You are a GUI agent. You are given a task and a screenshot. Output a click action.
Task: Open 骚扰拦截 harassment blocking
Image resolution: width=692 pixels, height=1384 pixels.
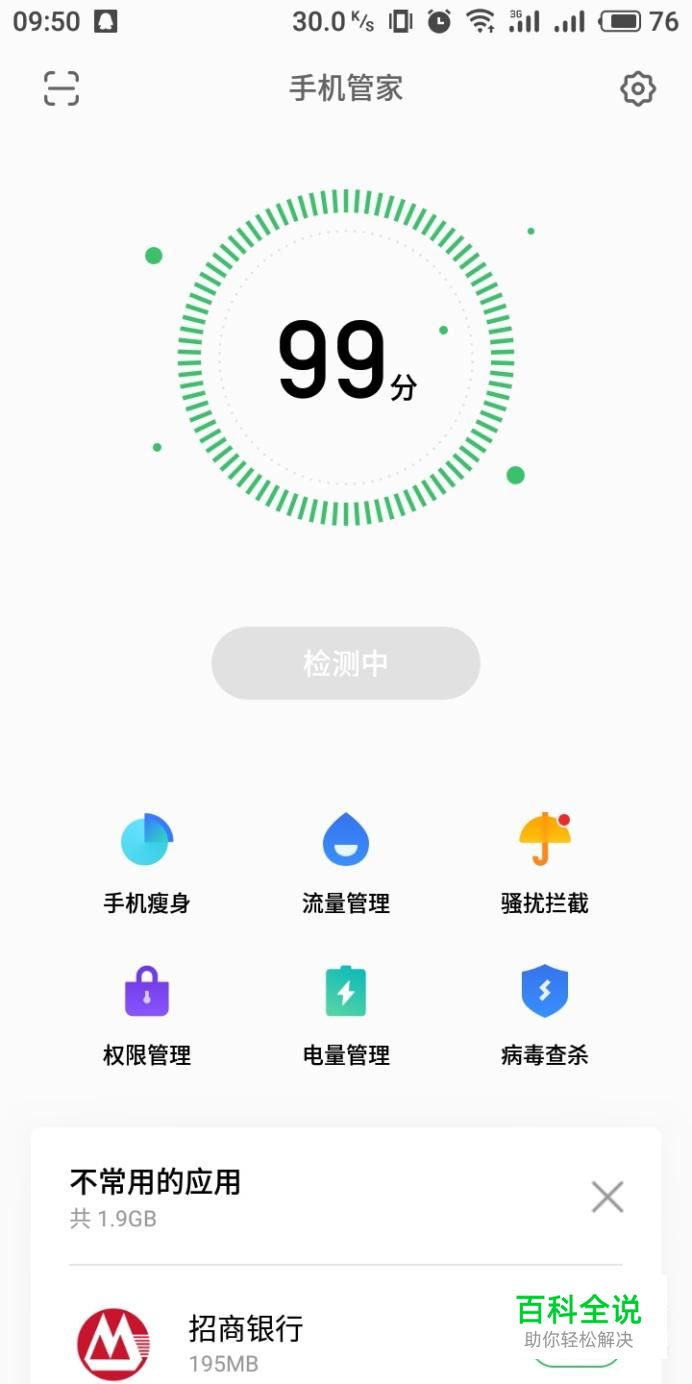tap(545, 861)
